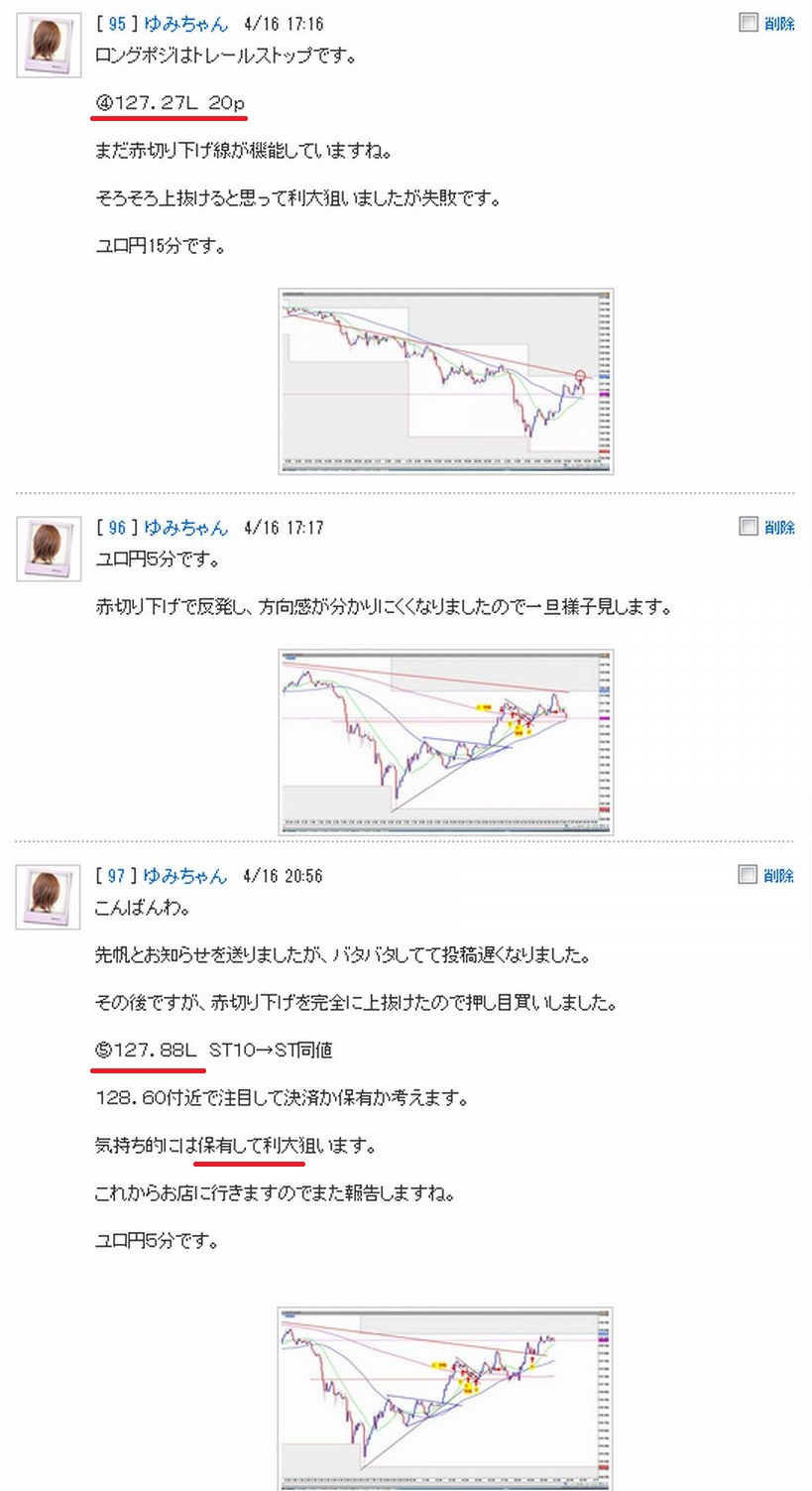Enlarge the 15-minute chart in post 95
812x1491 pixels.
[x=446, y=382]
